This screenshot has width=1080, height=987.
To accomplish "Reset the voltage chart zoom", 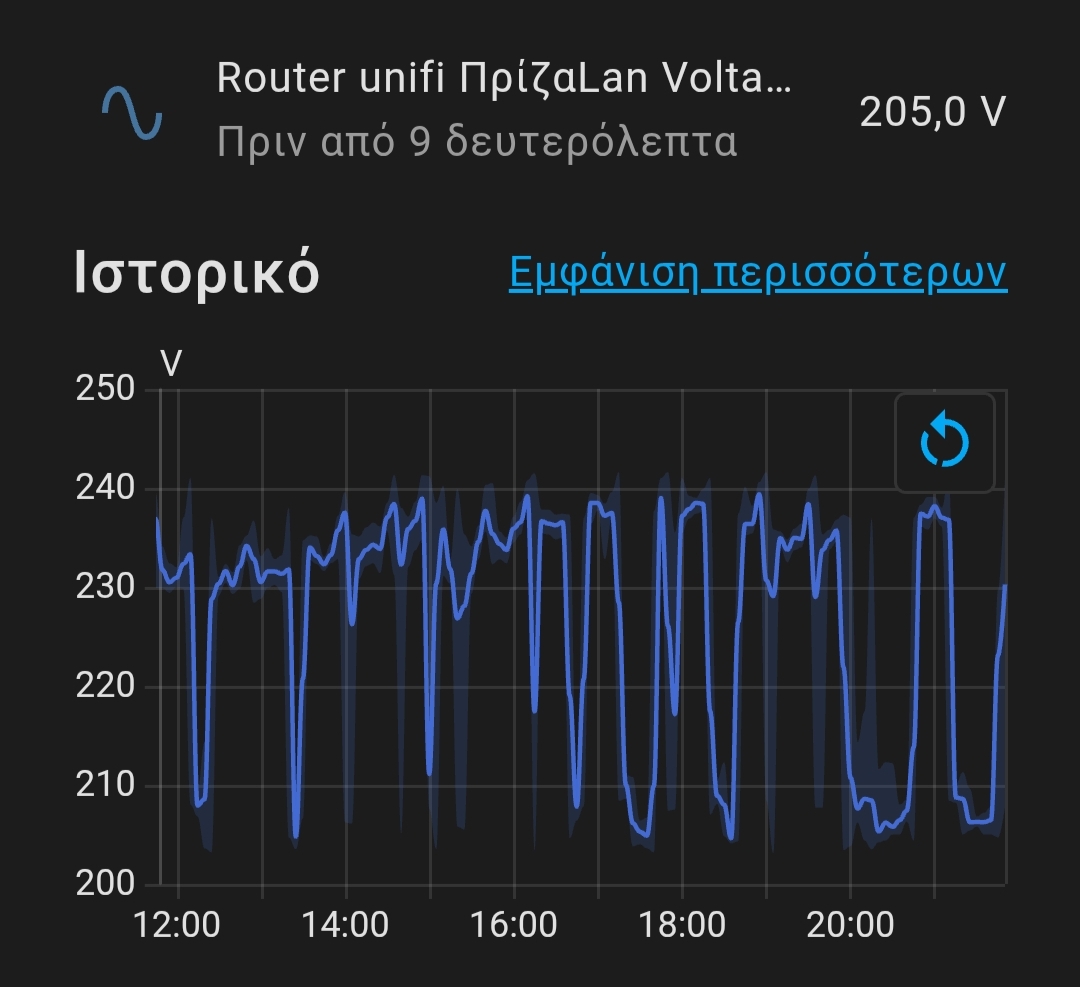I will (944, 442).
